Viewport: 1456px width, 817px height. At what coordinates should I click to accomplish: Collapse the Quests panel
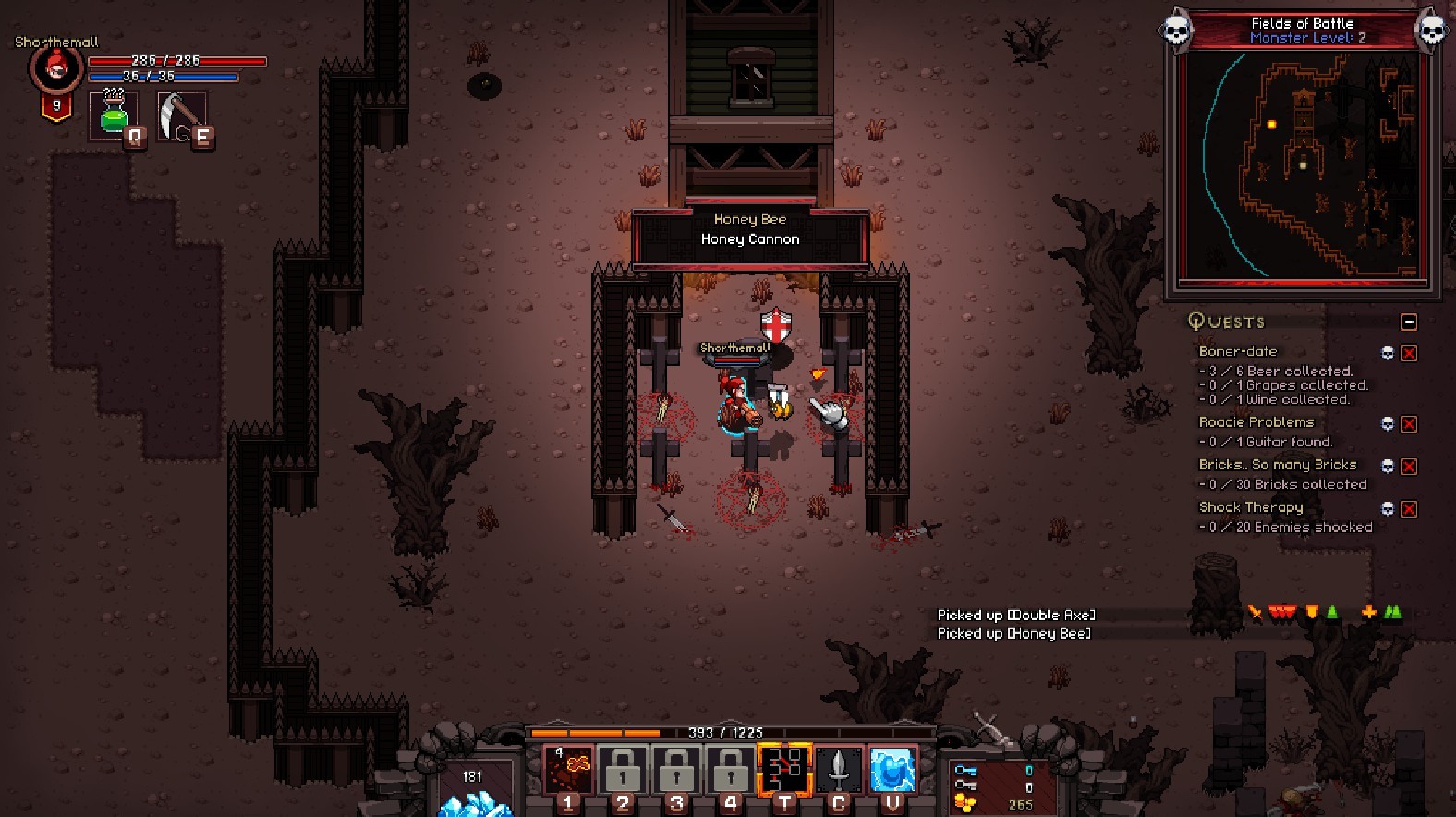(1409, 322)
